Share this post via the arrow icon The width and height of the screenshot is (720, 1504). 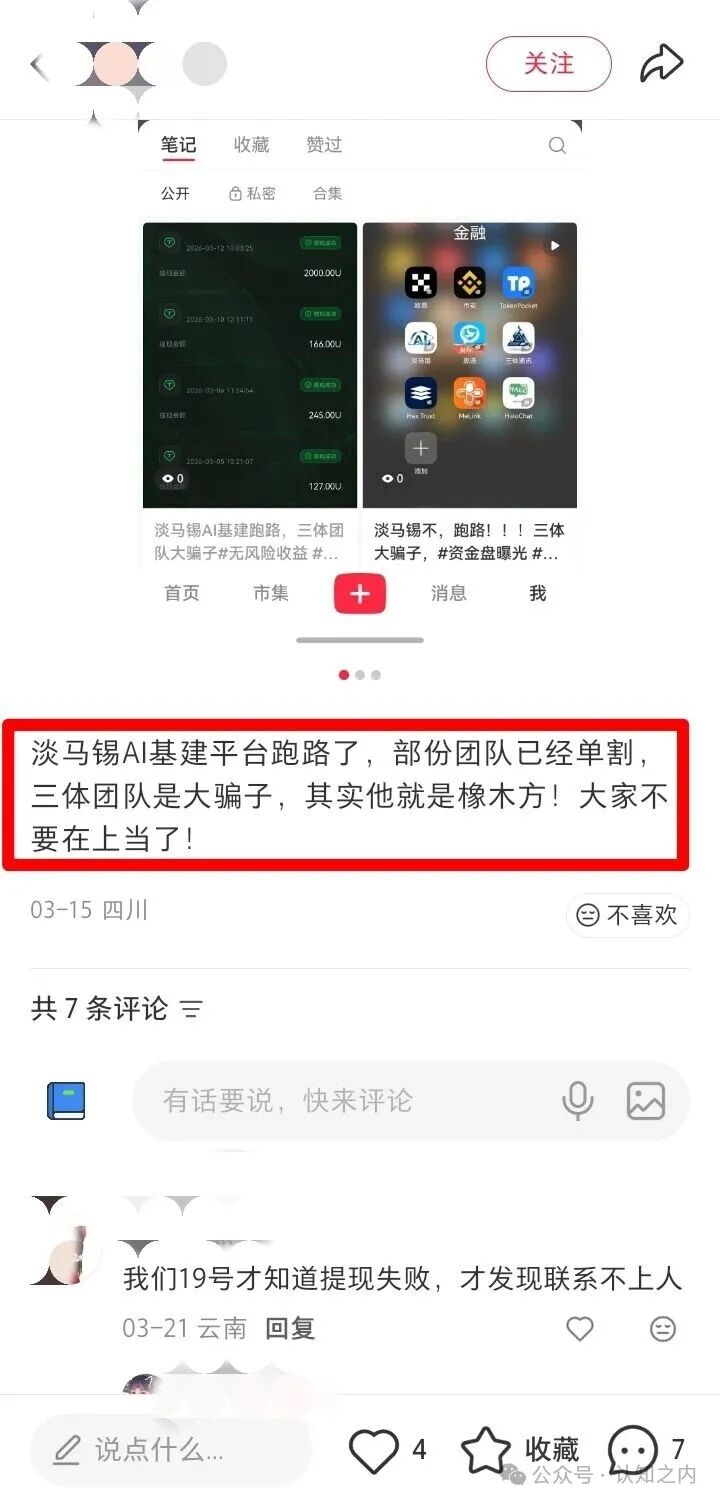(661, 64)
